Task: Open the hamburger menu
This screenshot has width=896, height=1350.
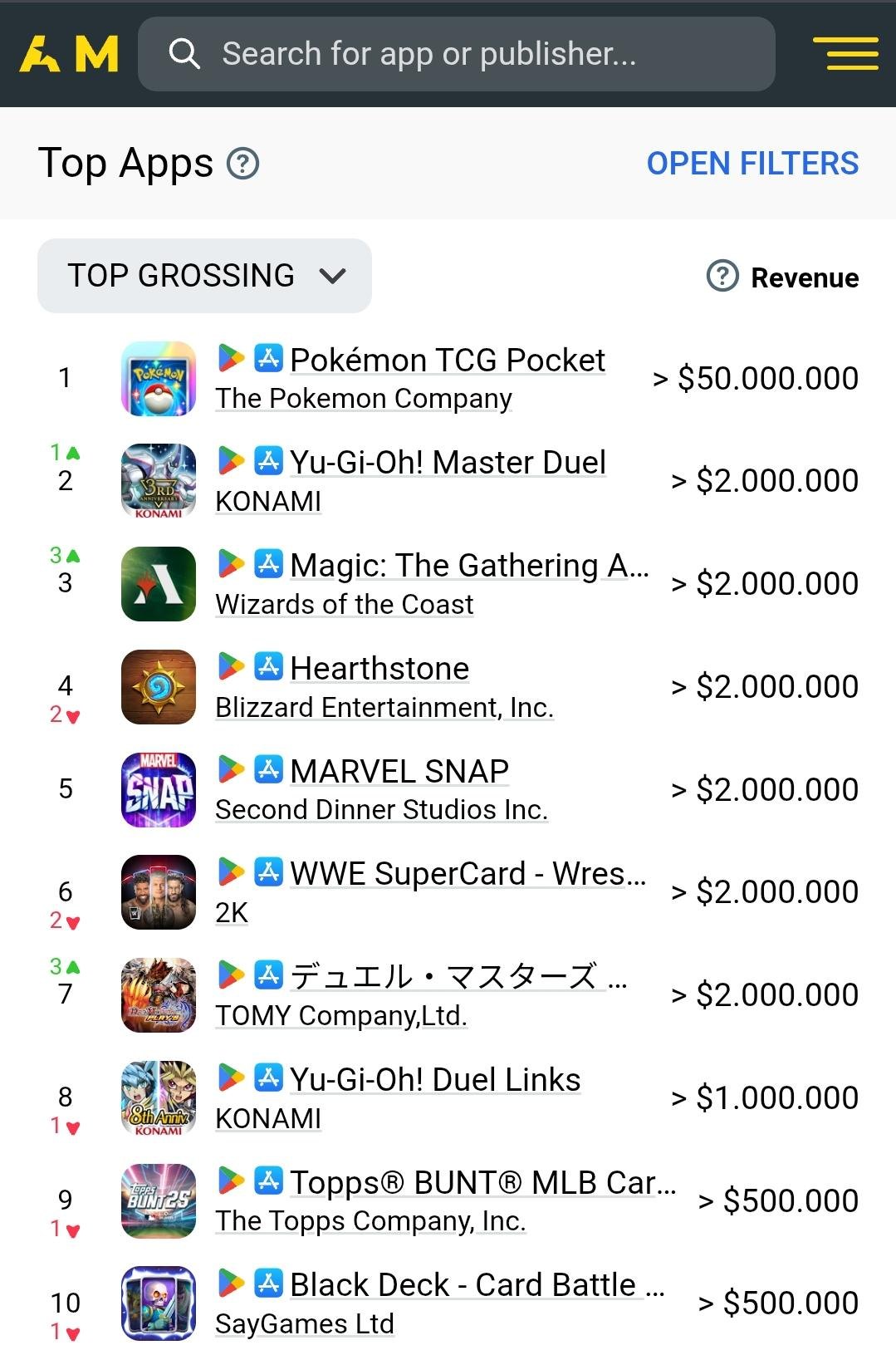Action: (845, 53)
